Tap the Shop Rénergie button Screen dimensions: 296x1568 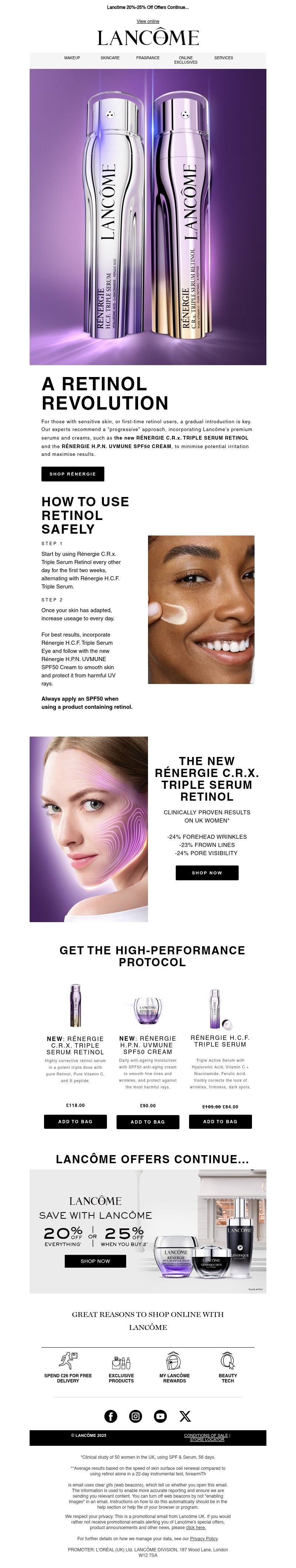72,474
